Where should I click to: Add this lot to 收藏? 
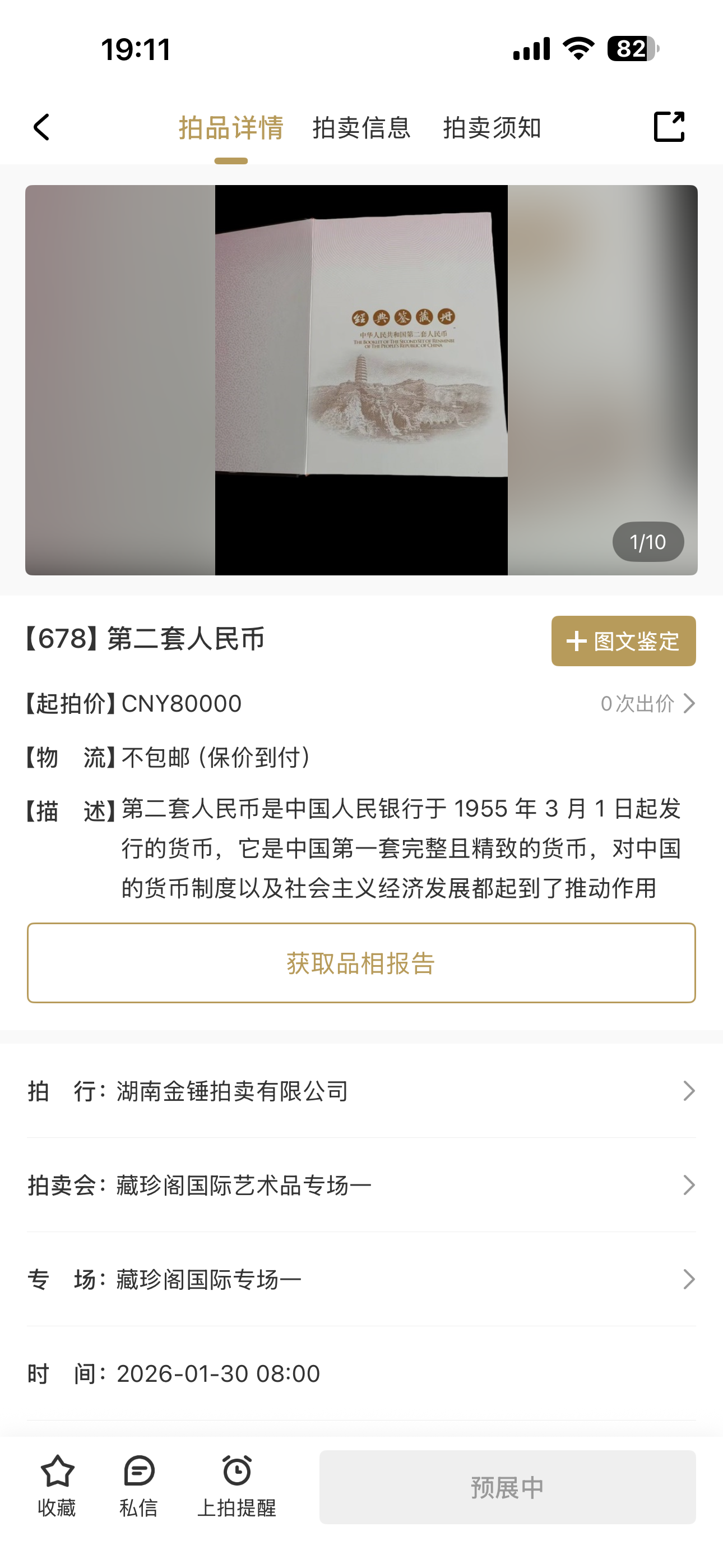click(x=57, y=1485)
